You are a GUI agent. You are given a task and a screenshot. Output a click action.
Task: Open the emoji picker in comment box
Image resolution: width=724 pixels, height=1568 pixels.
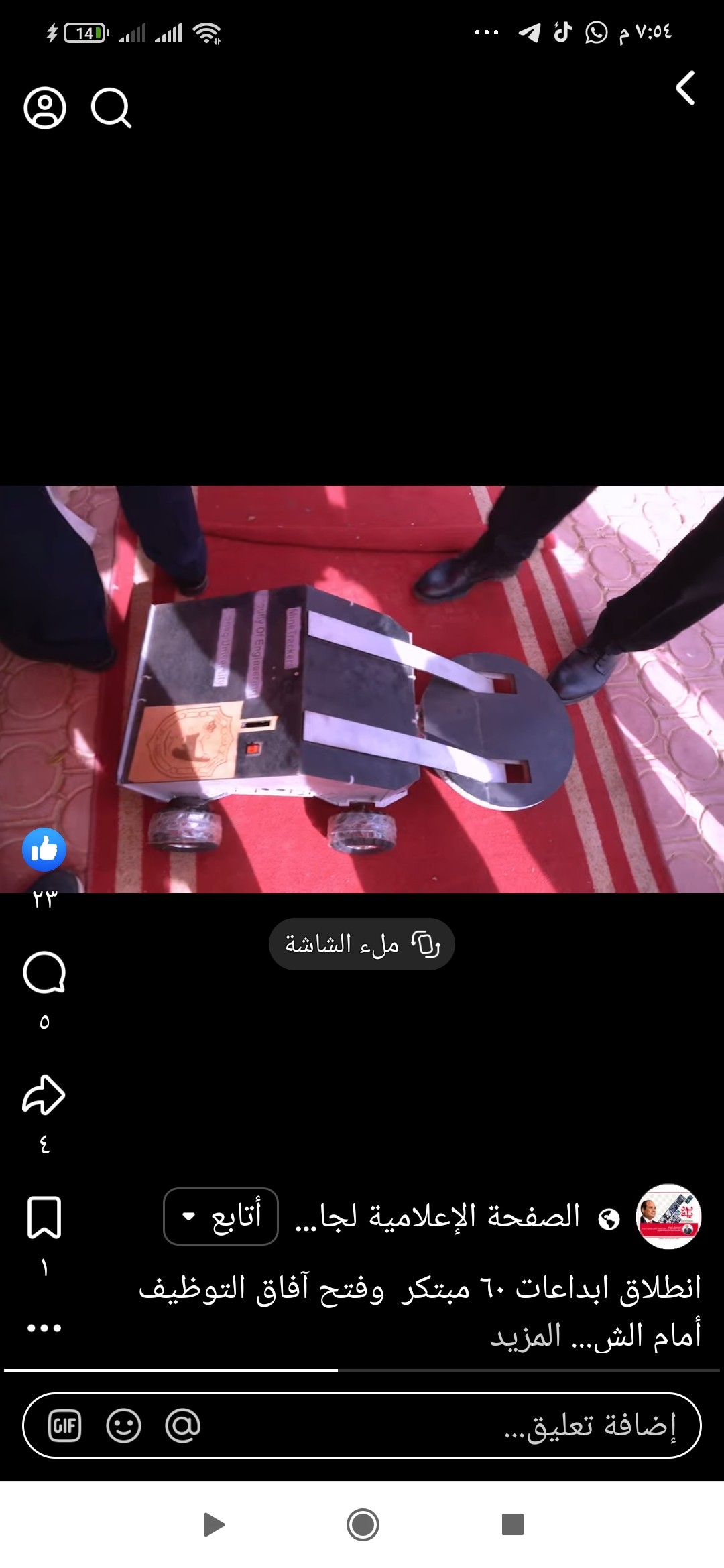coord(124,1425)
